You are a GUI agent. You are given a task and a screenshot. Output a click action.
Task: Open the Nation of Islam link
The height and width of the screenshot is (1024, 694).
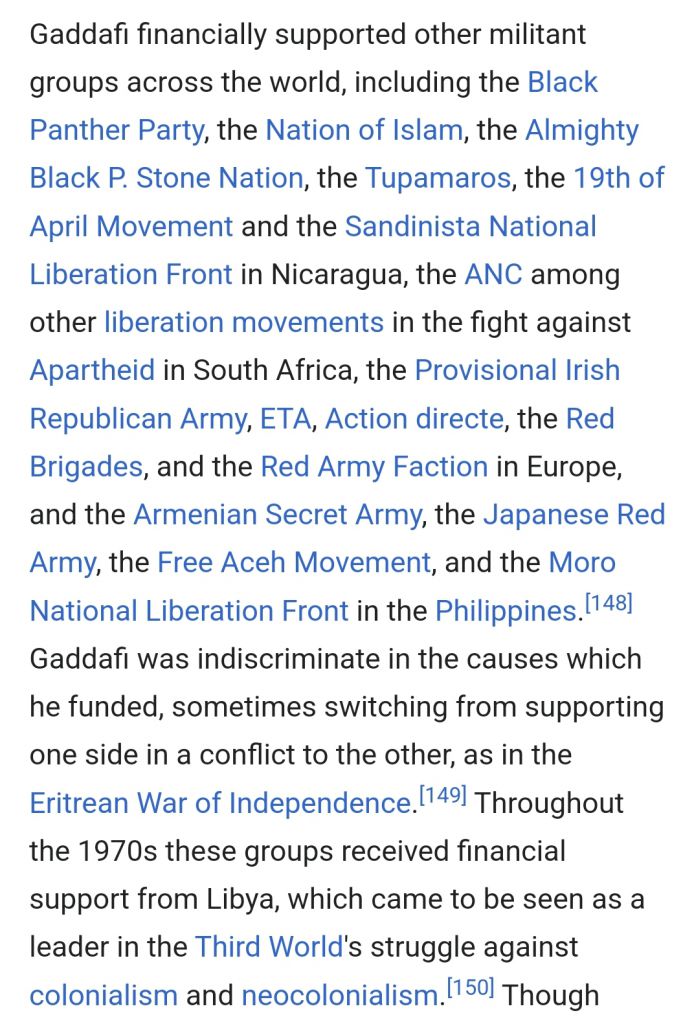pyautogui.click(x=364, y=130)
